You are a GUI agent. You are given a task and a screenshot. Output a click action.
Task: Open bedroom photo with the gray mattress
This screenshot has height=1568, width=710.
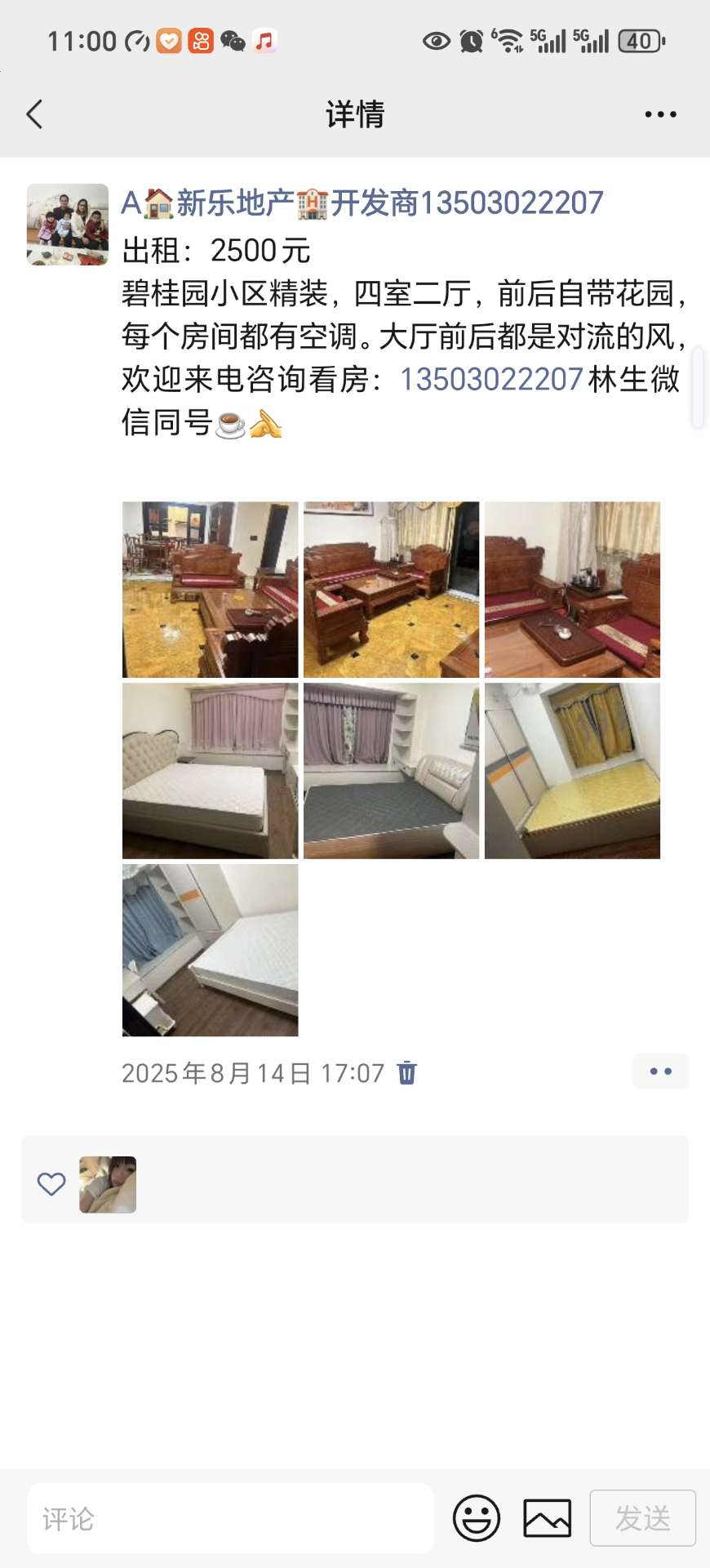point(392,771)
